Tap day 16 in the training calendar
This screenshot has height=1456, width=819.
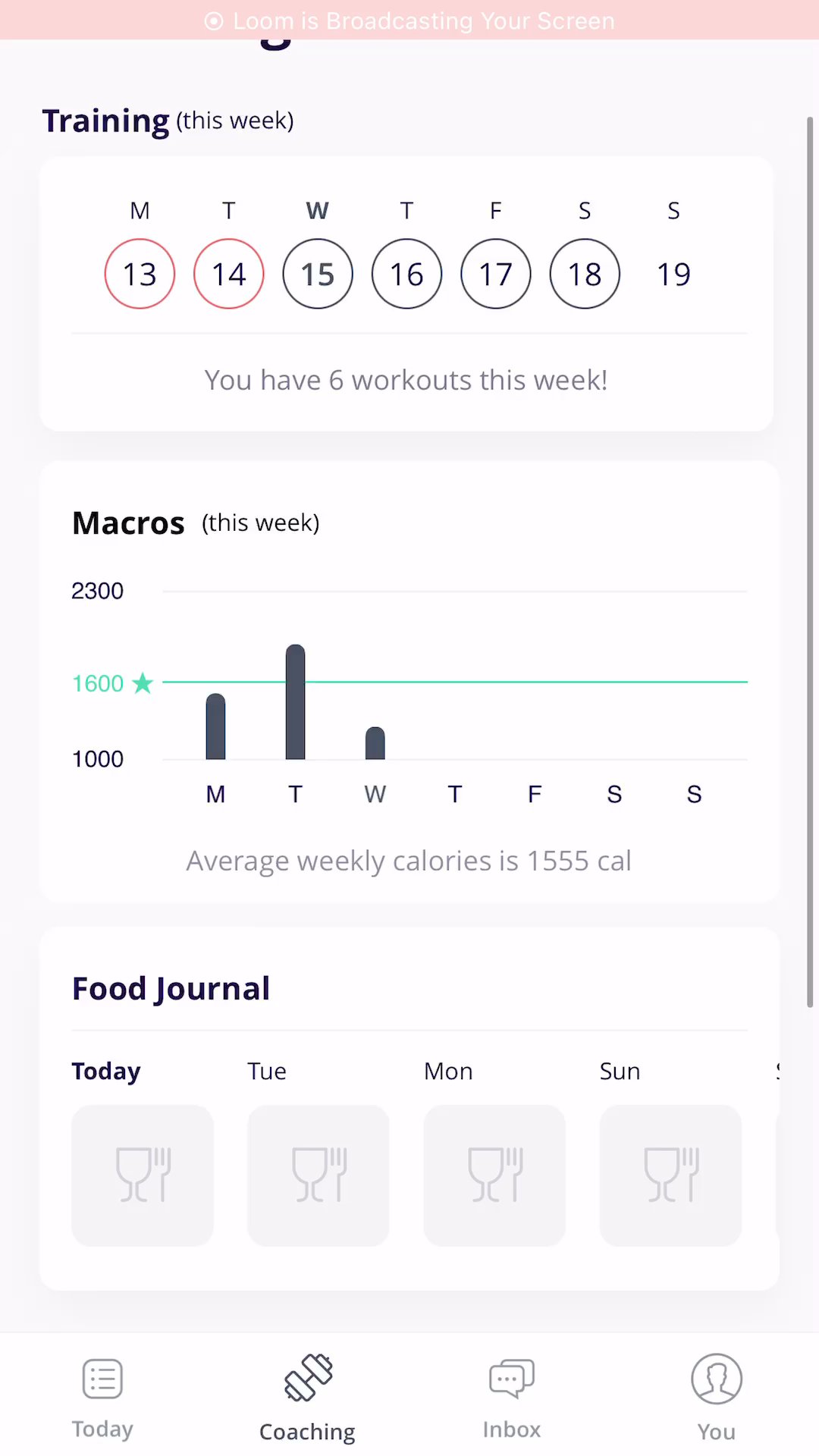pyautogui.click(x=406, y=274)
